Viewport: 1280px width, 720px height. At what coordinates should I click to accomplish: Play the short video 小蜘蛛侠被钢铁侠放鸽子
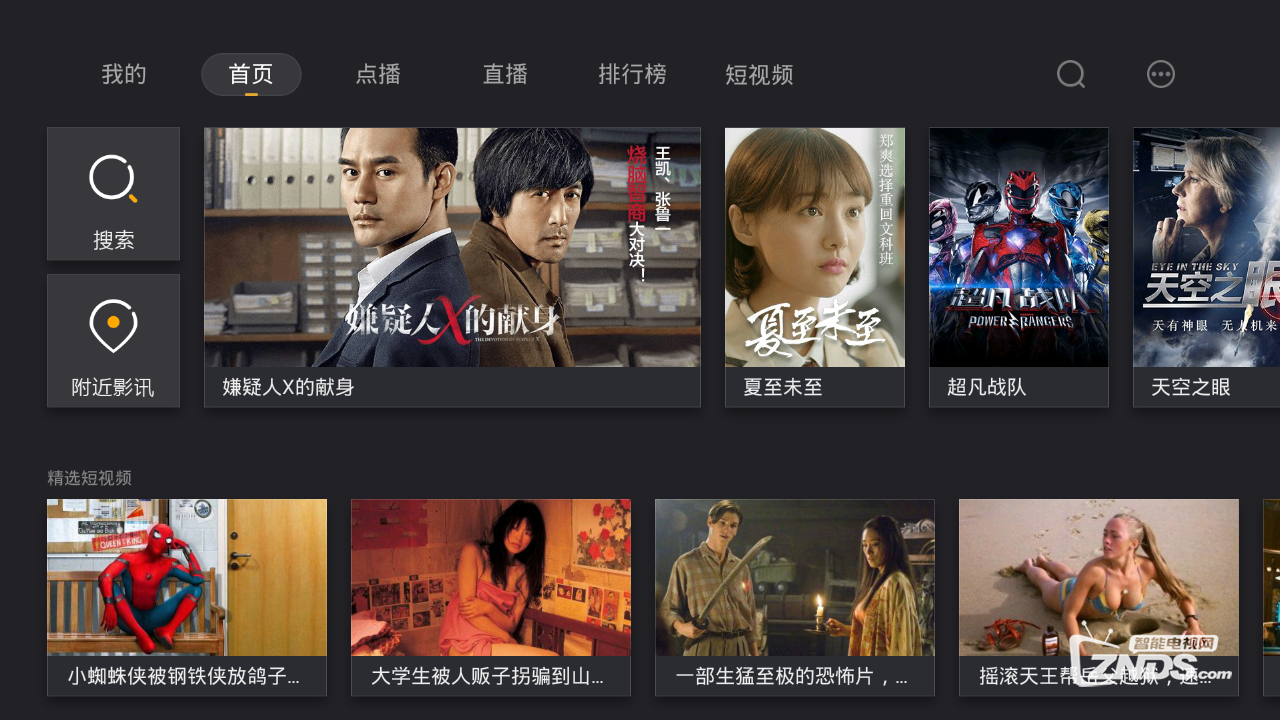tap(187, 596)
